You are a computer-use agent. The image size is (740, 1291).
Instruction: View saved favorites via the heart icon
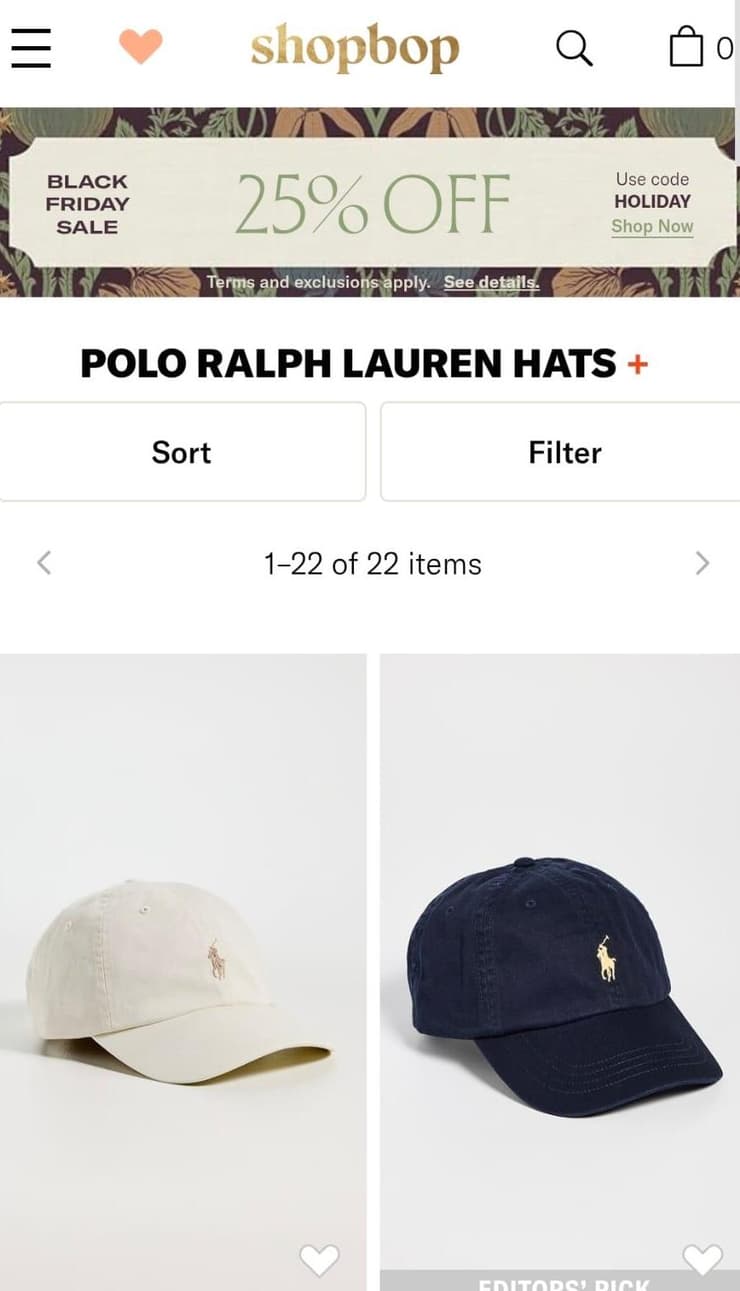click(140, 46)
